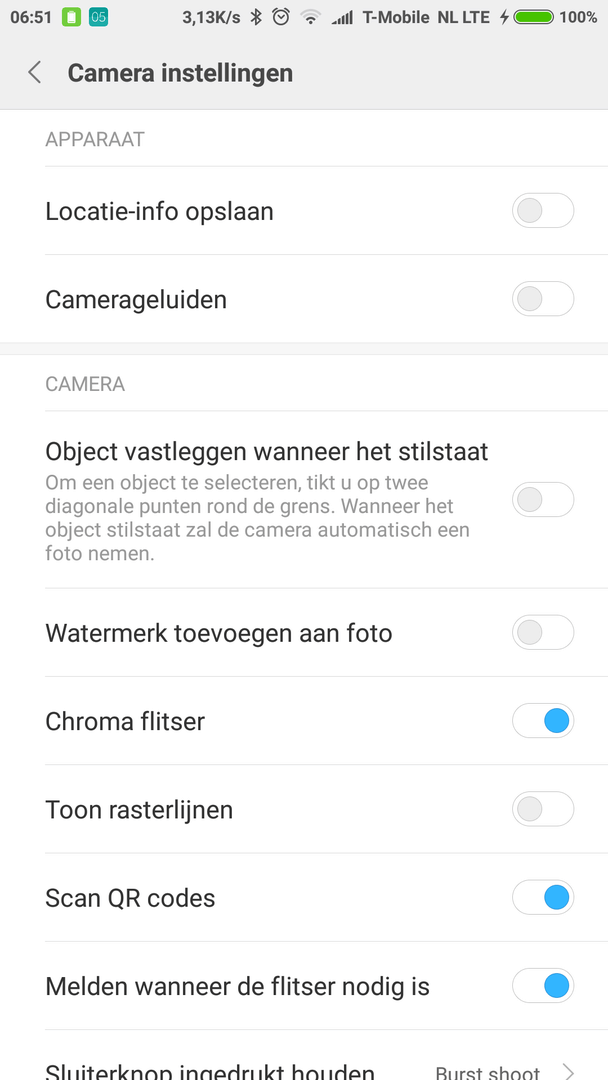This screenshot has height=1080, width=608.
Task: Turn on Camerageluiden
Action: click(x=542, y=299)
